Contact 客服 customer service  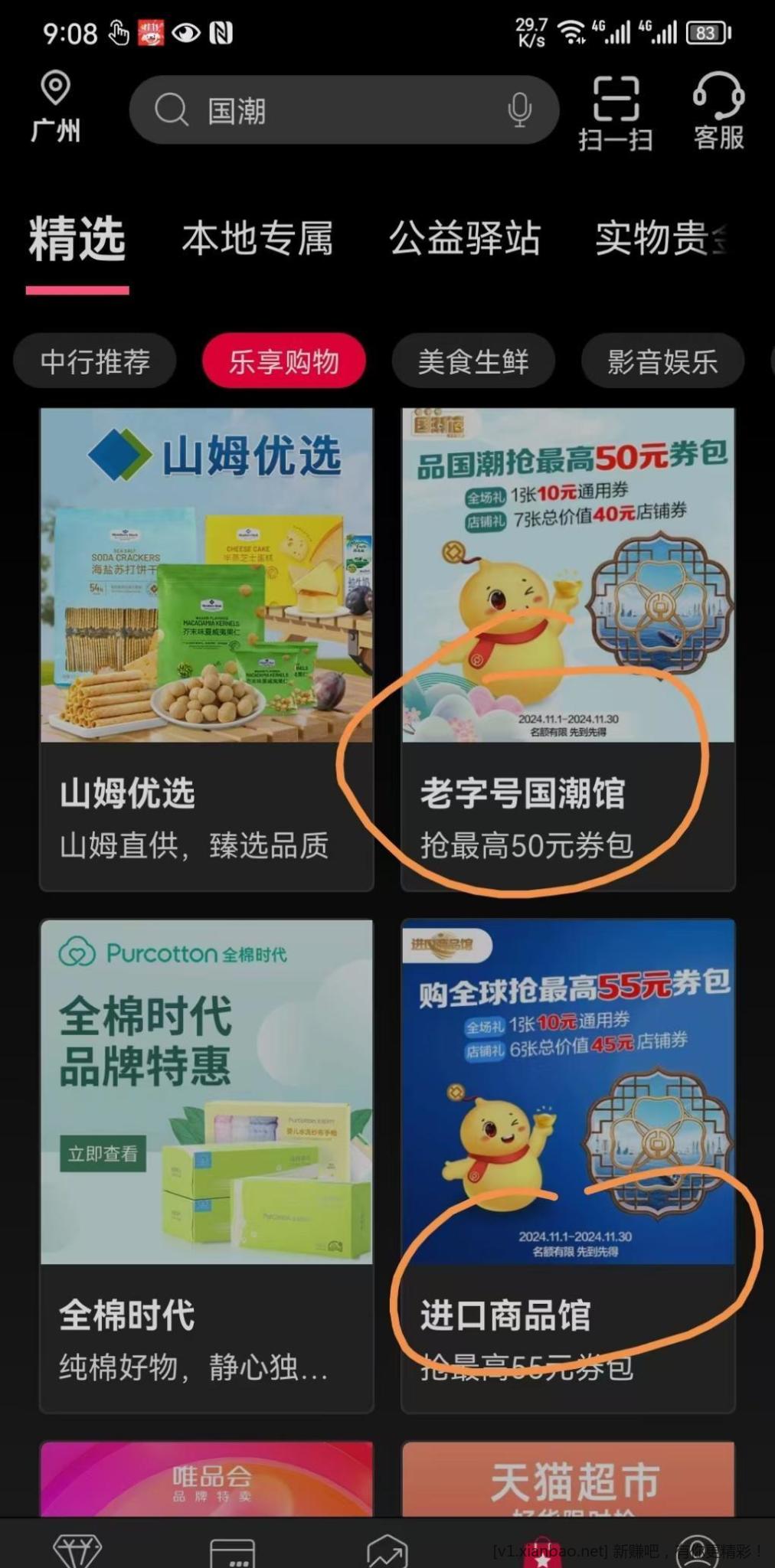pyautogui.click(x=718, y=113)
